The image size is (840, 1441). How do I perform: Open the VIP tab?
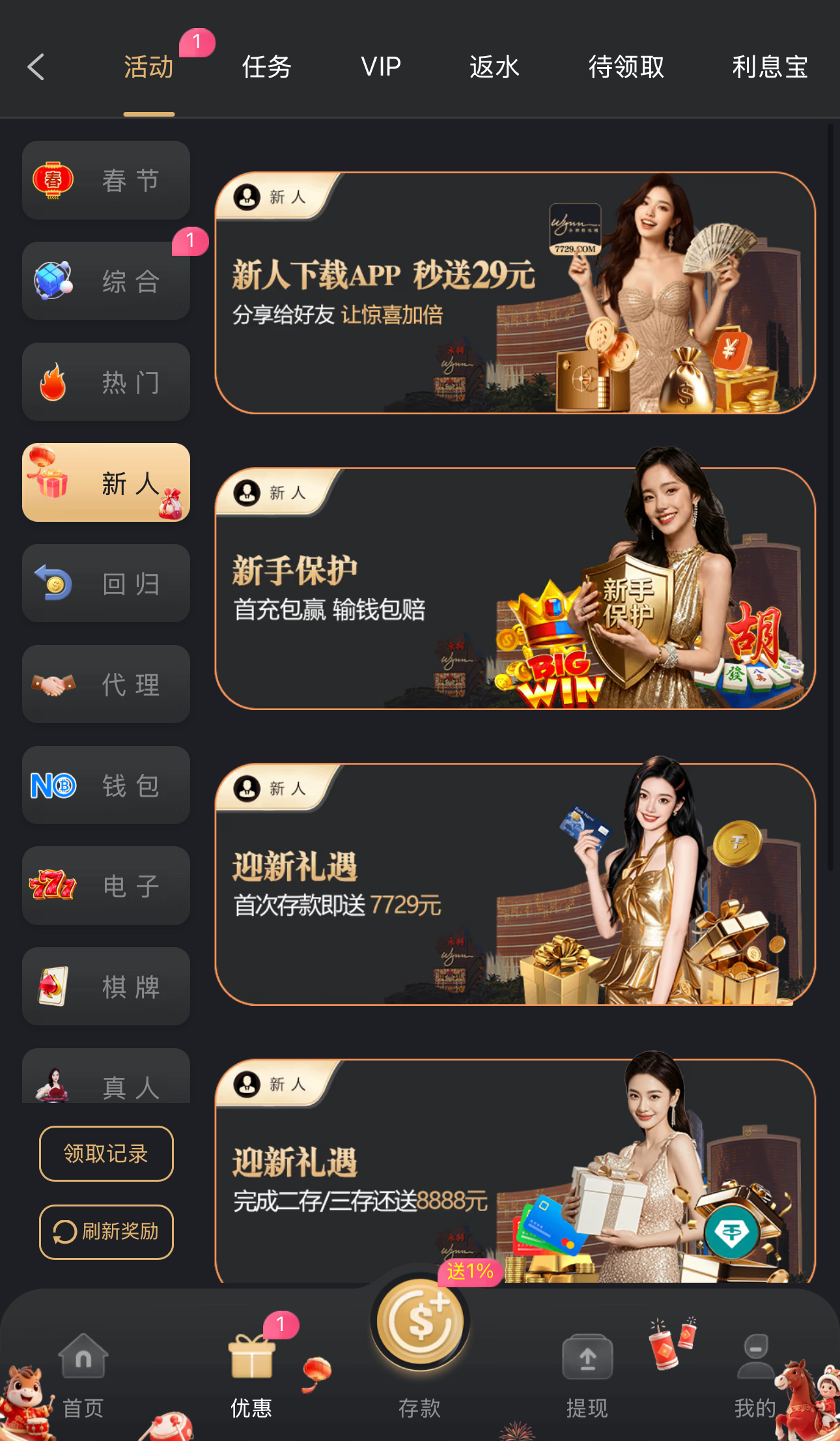click(x=381, y=67)
